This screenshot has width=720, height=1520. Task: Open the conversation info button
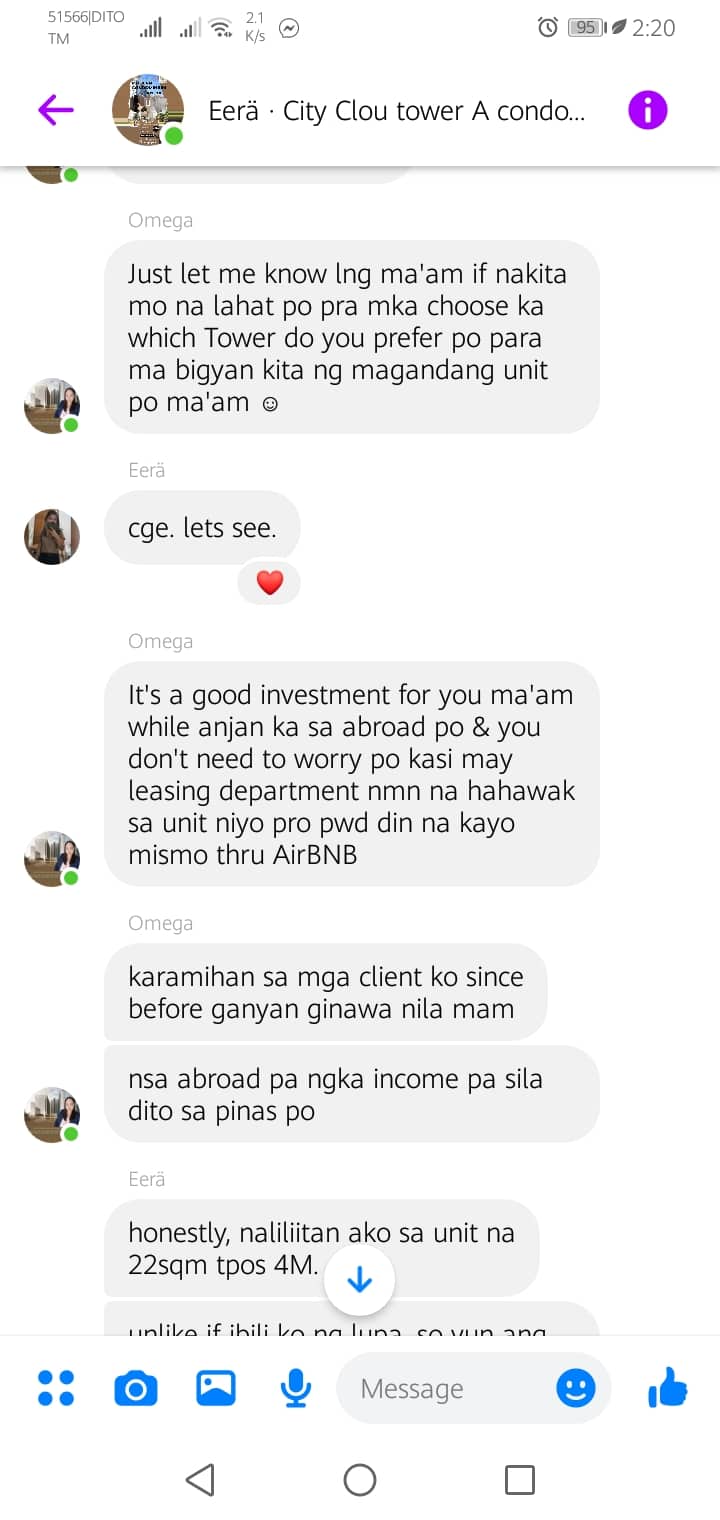tap(647, 110)
